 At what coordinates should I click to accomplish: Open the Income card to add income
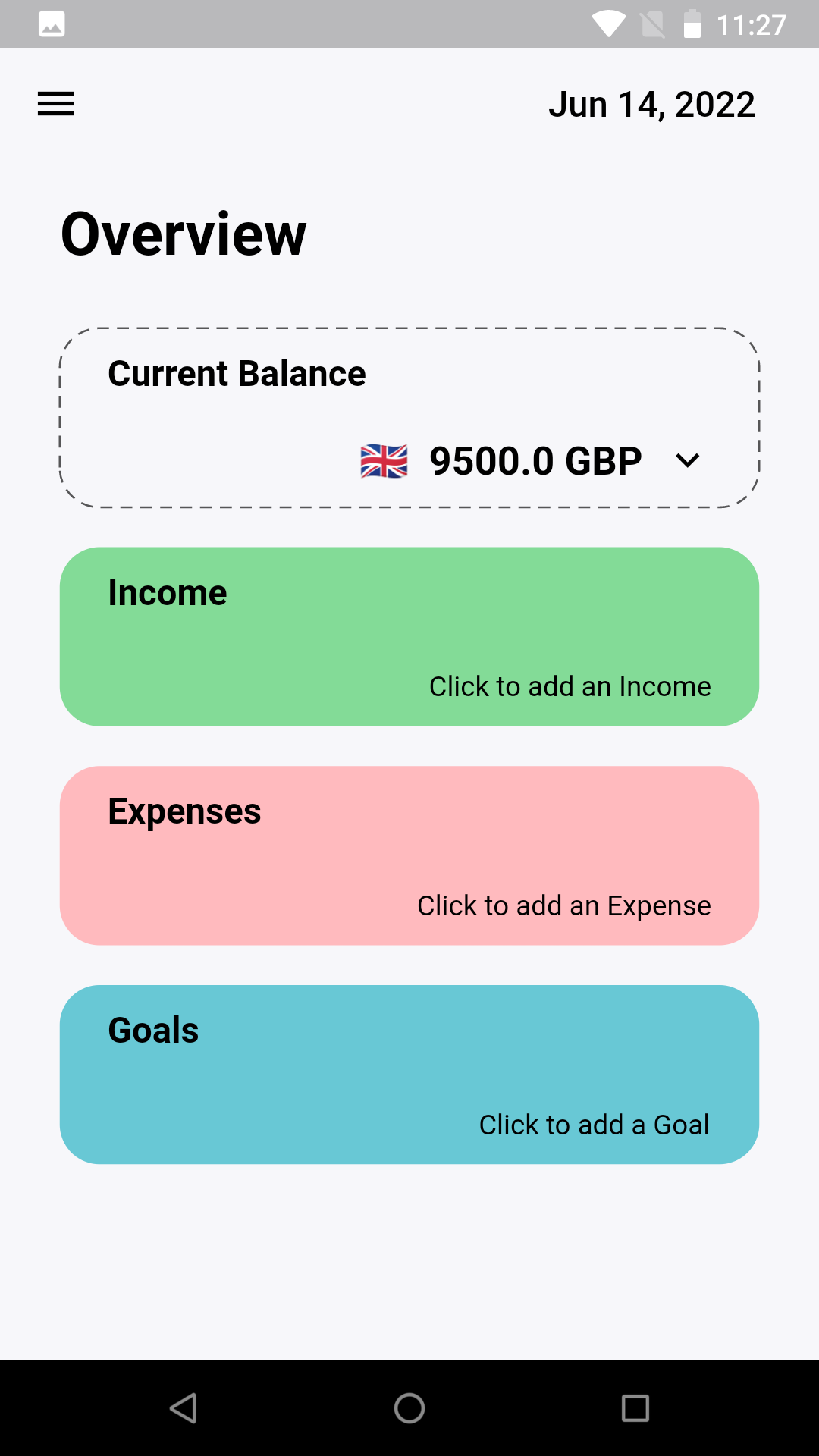[x=409, y=636]
